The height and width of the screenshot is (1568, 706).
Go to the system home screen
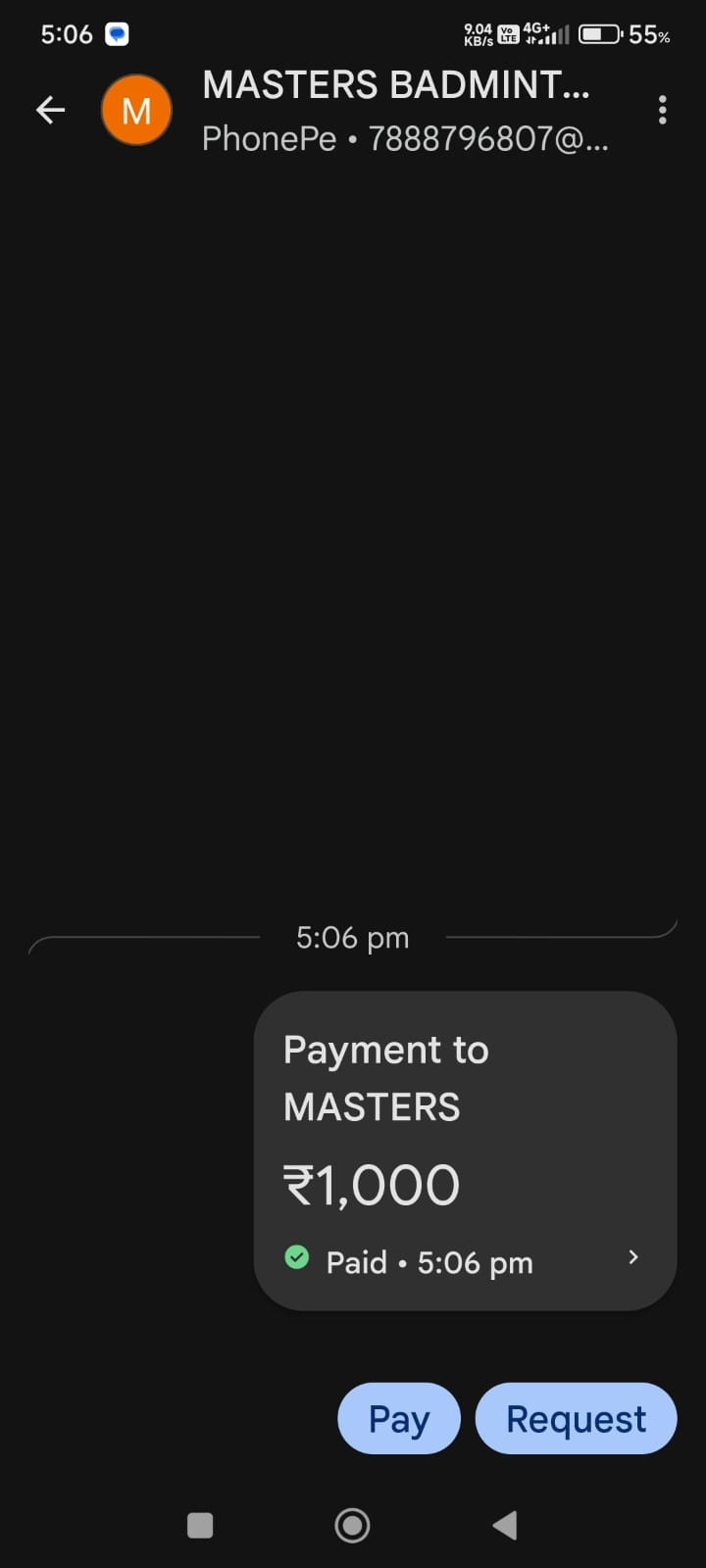click(x=352, y=1525)
